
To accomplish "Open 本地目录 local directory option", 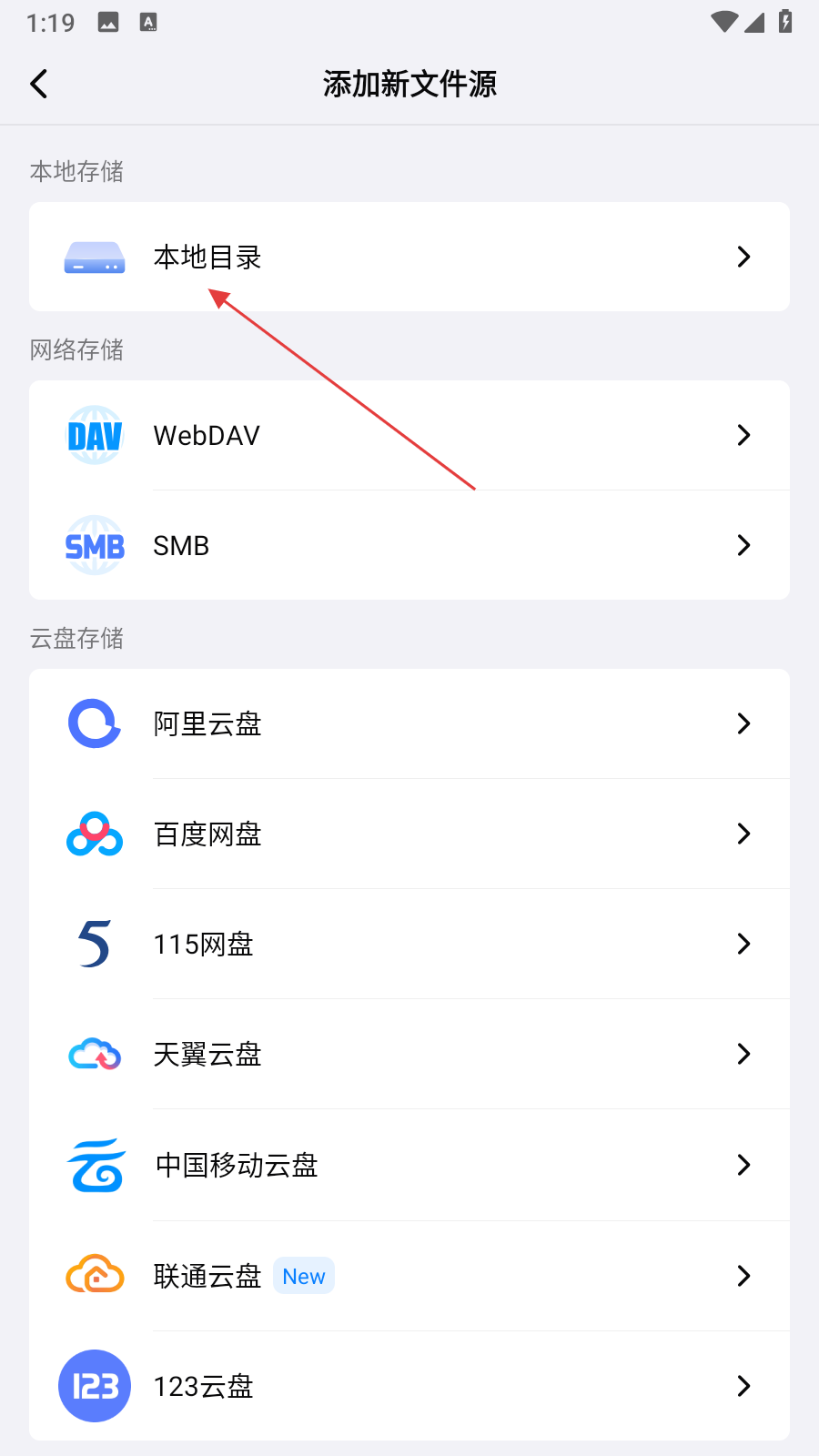I will 409,257.
